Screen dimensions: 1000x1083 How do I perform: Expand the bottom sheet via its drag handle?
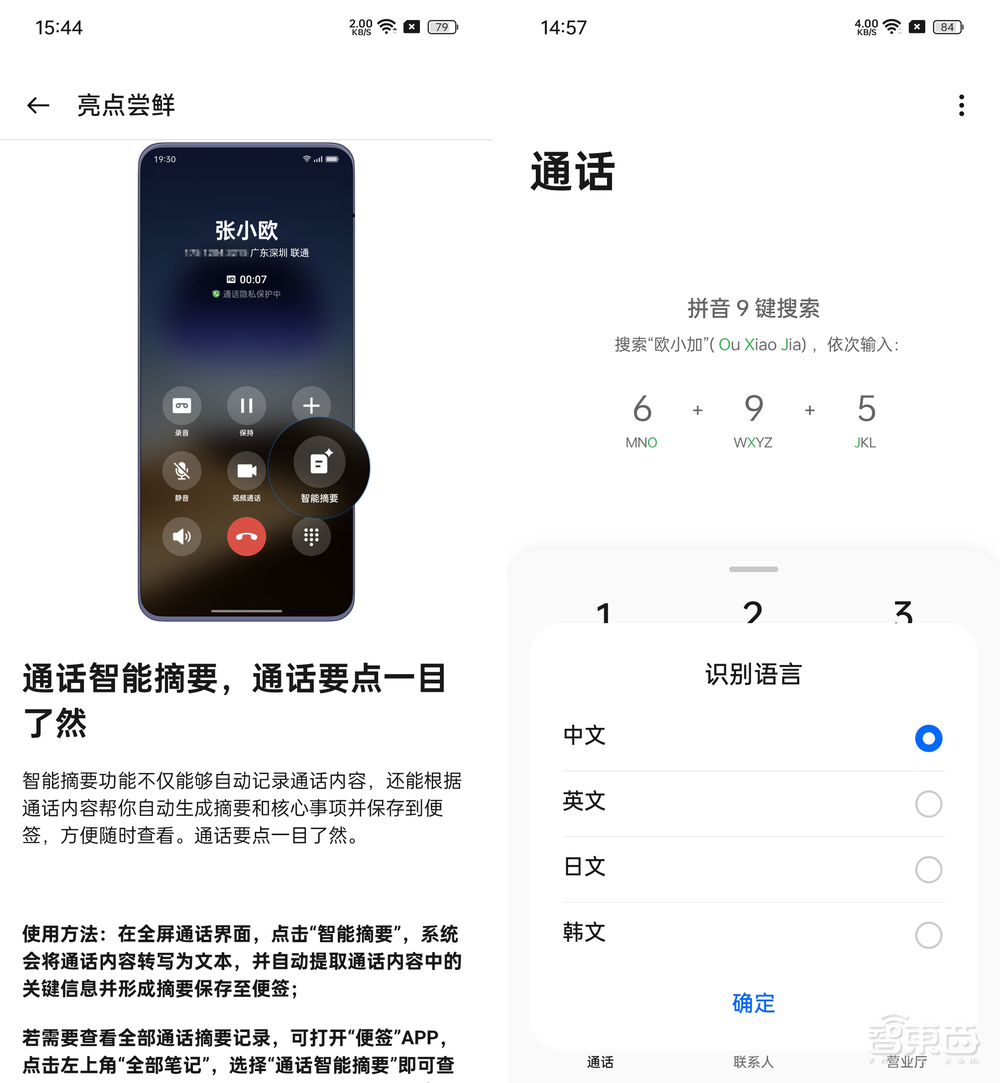pyautogui.click(x=753, y=569)
